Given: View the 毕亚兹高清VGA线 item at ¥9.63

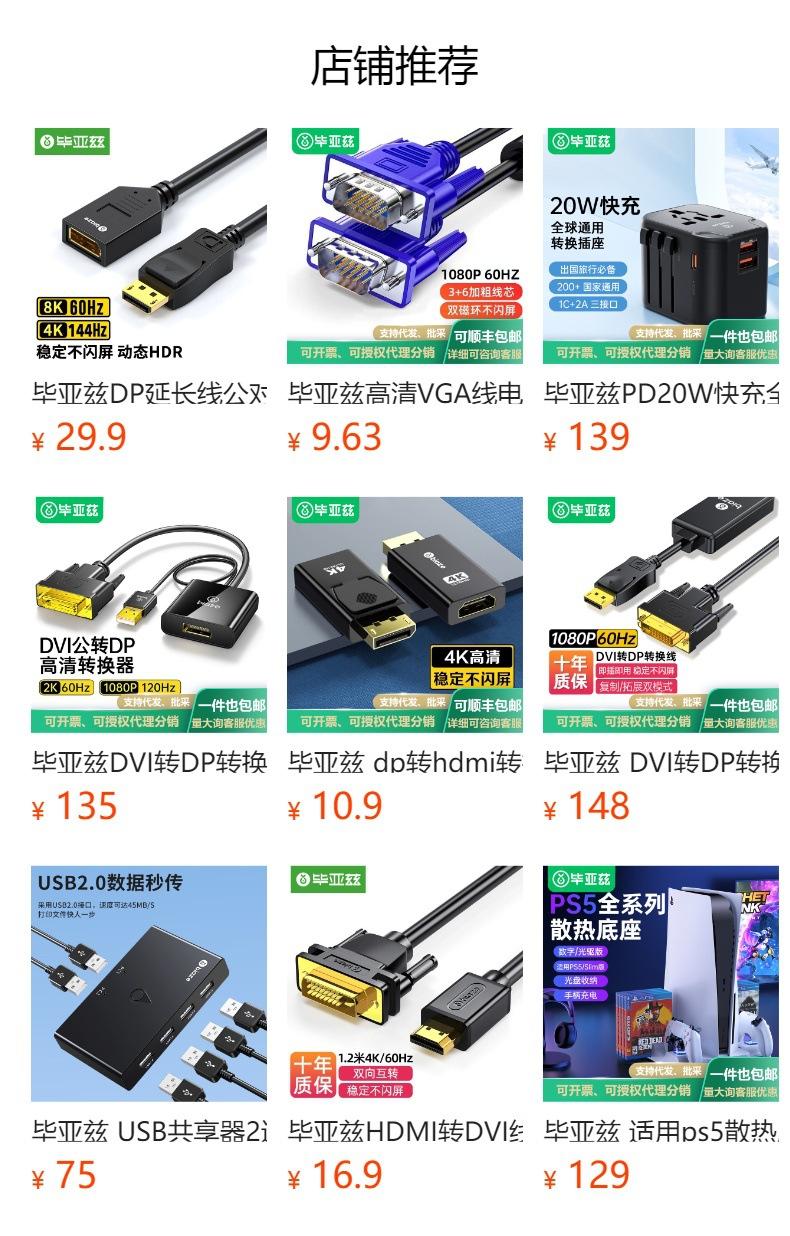Looking at the screenshot, I should click(405, 246).
